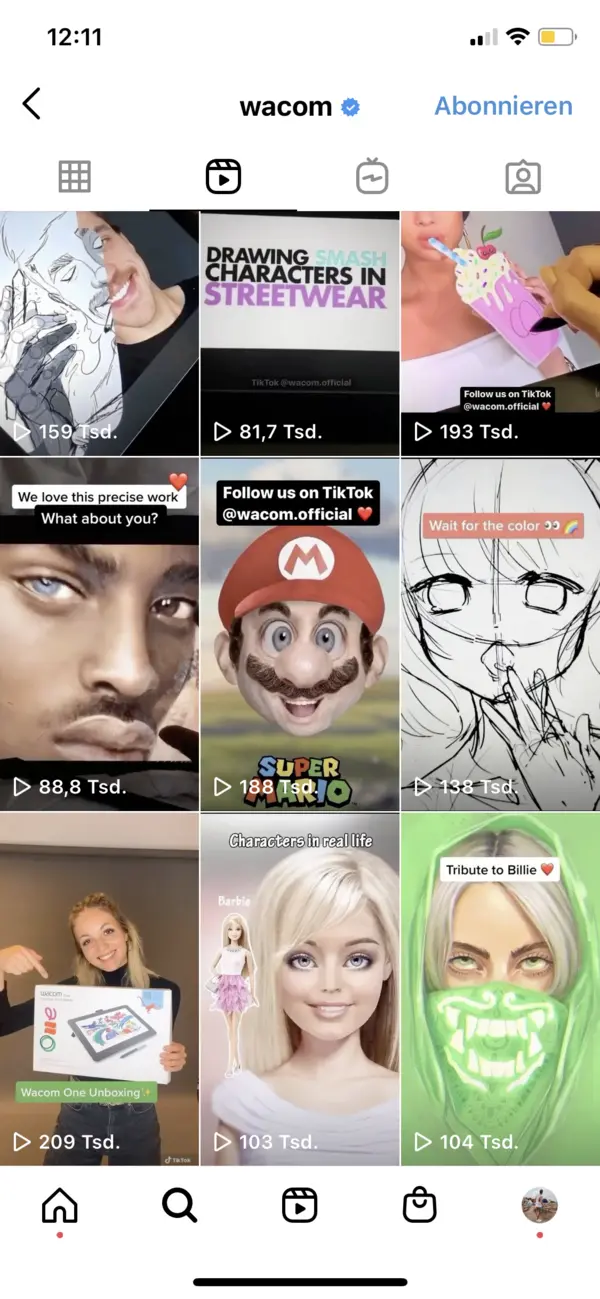Screen dimensions: 600x1299
Task: Open my own profile from the bottom bar
Action: (539, 1207)
